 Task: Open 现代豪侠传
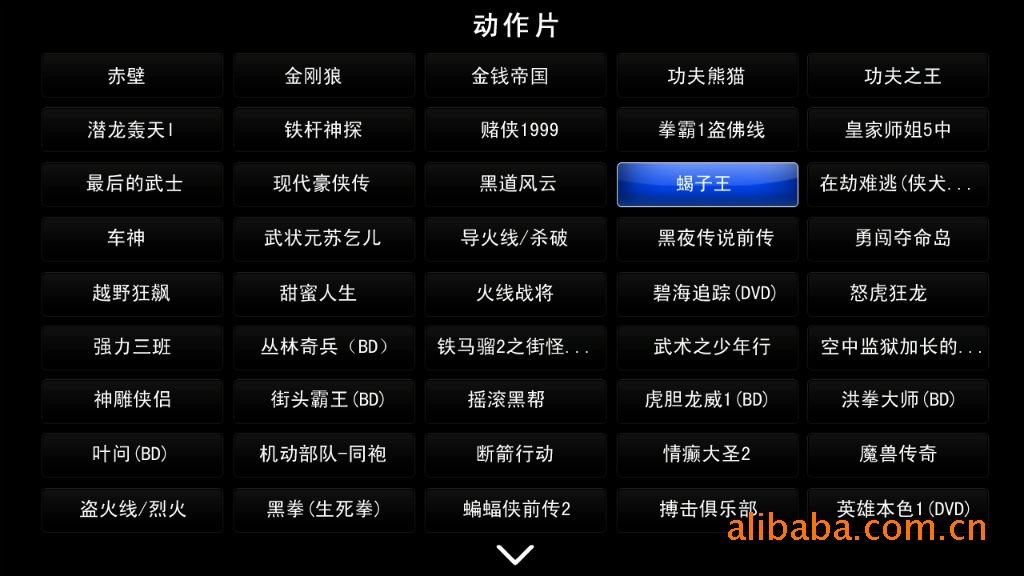point(323,184)
